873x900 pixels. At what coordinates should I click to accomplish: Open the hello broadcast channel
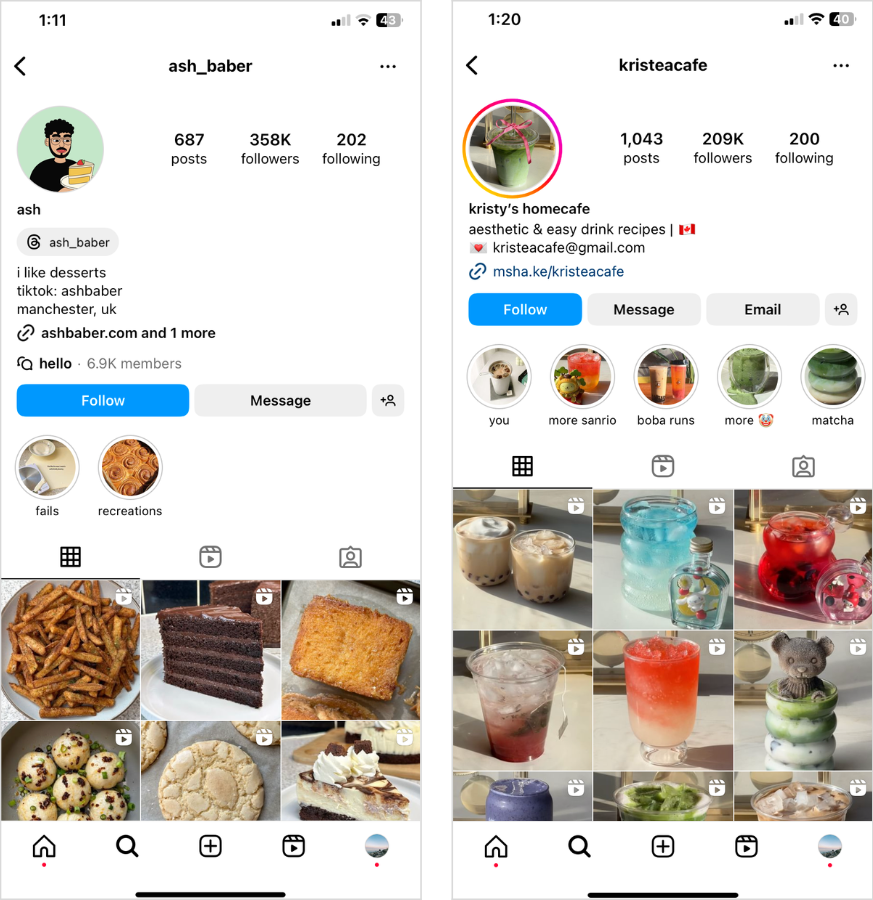[x=55, y=363]
